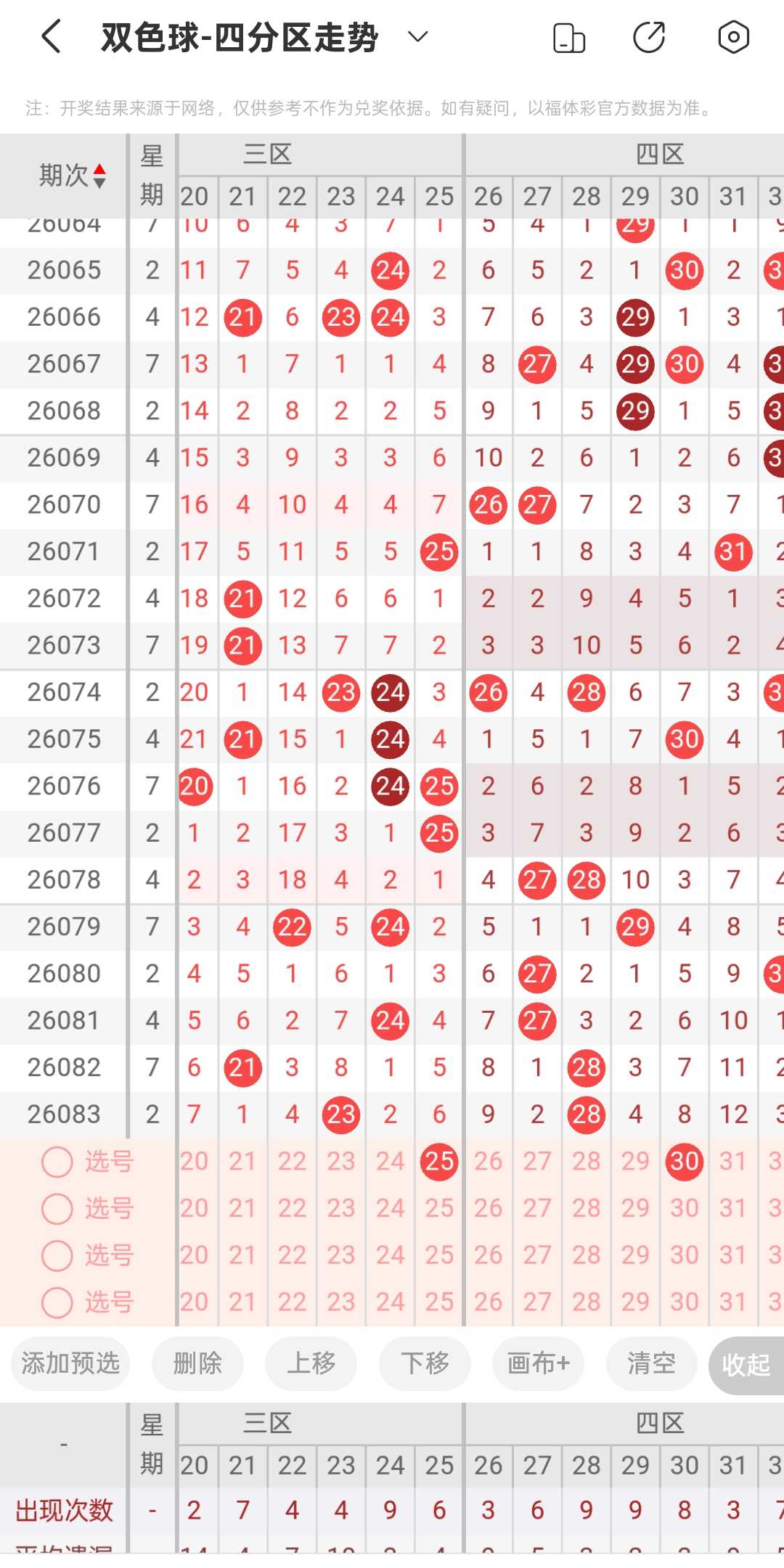Open chart settings hexagon icon

click(x=733, y=38)
